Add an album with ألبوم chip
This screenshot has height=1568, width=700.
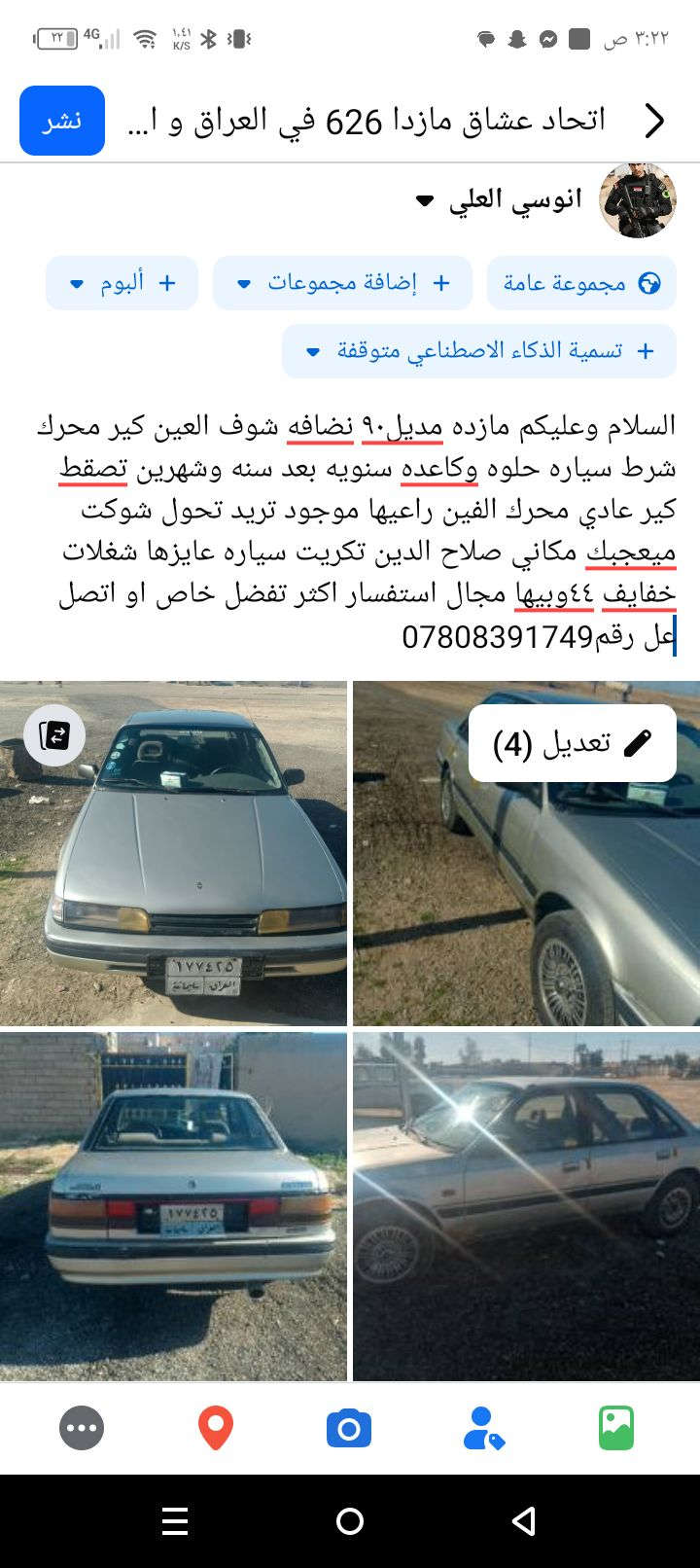coord(122,283)
